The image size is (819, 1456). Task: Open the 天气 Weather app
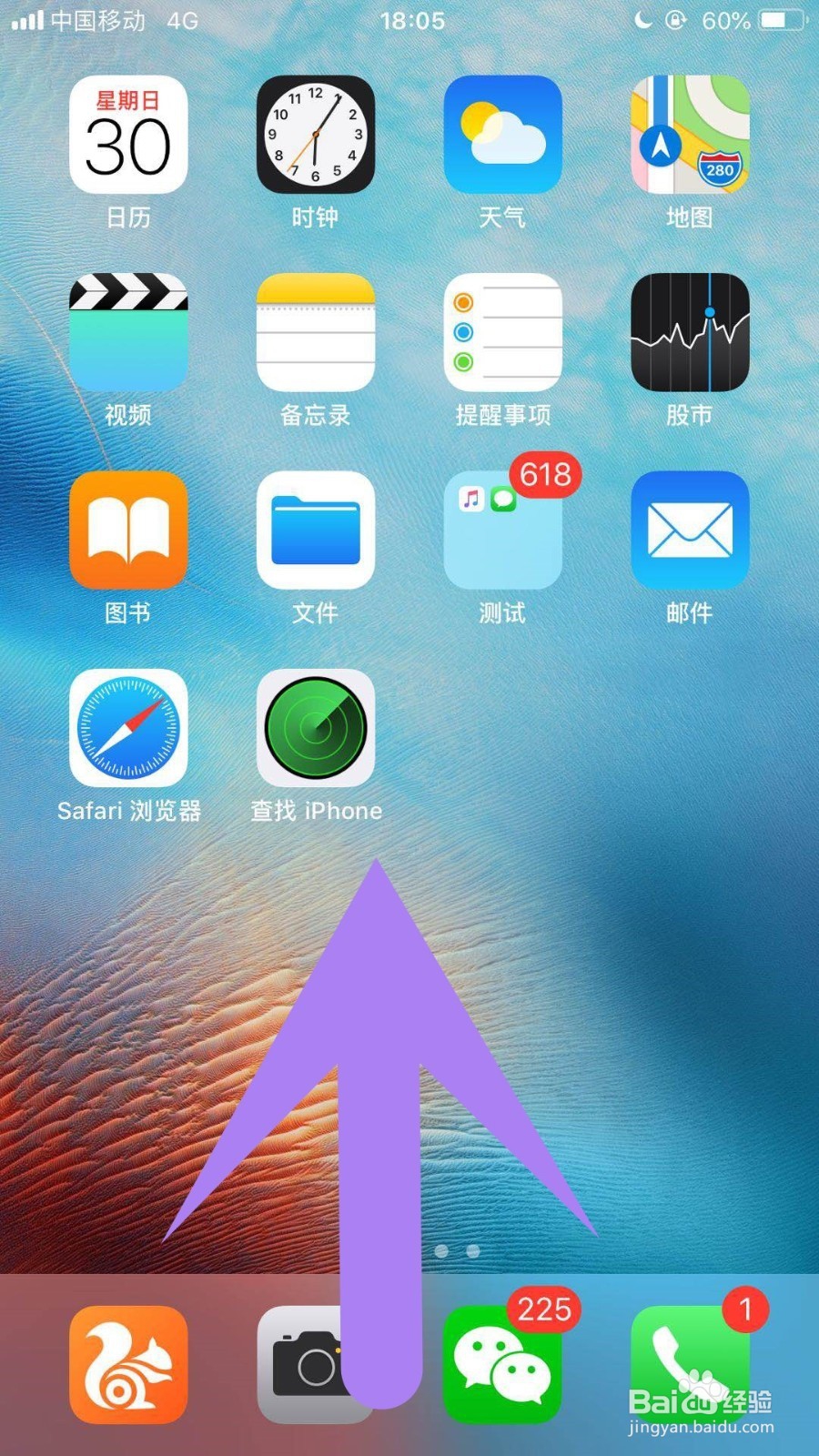(503, 136)
